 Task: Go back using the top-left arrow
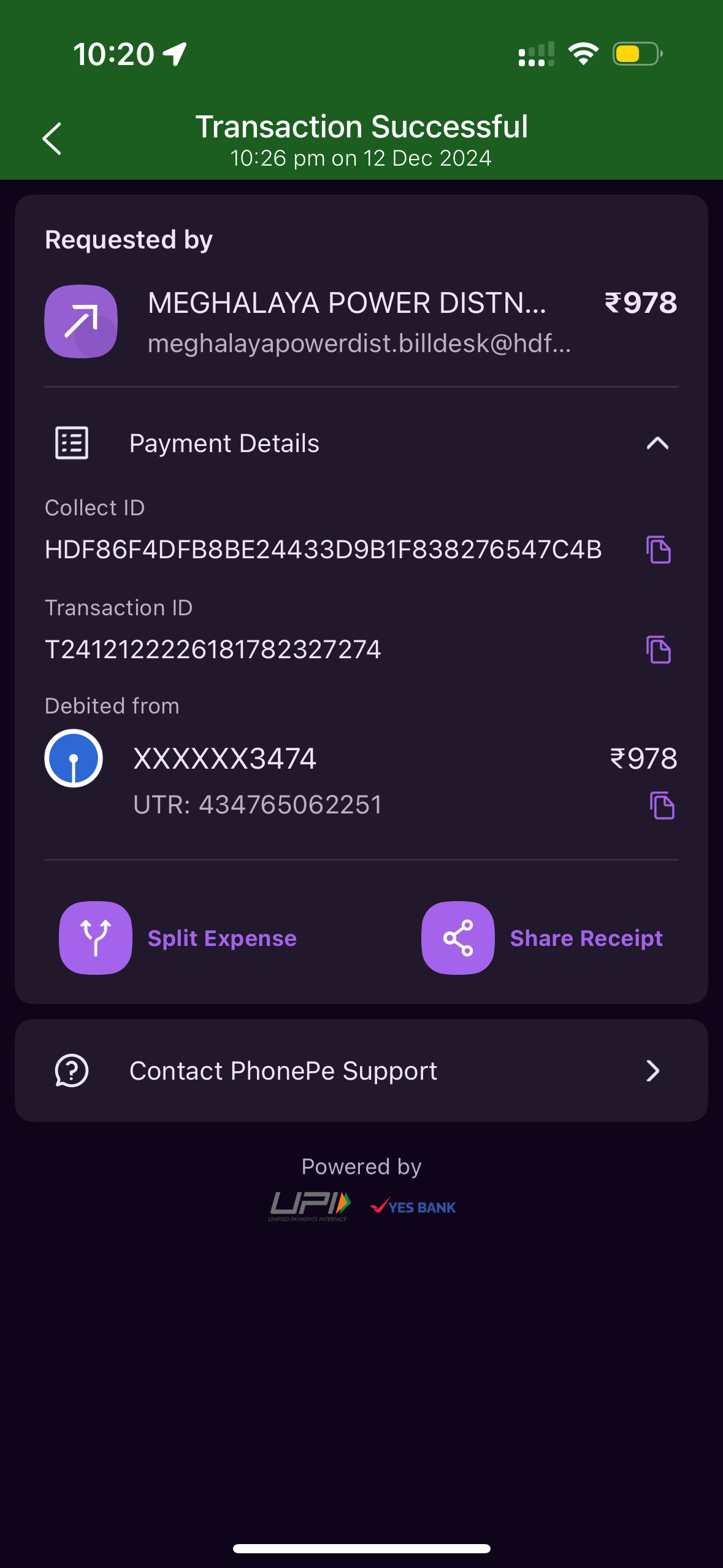pos(52,139)
